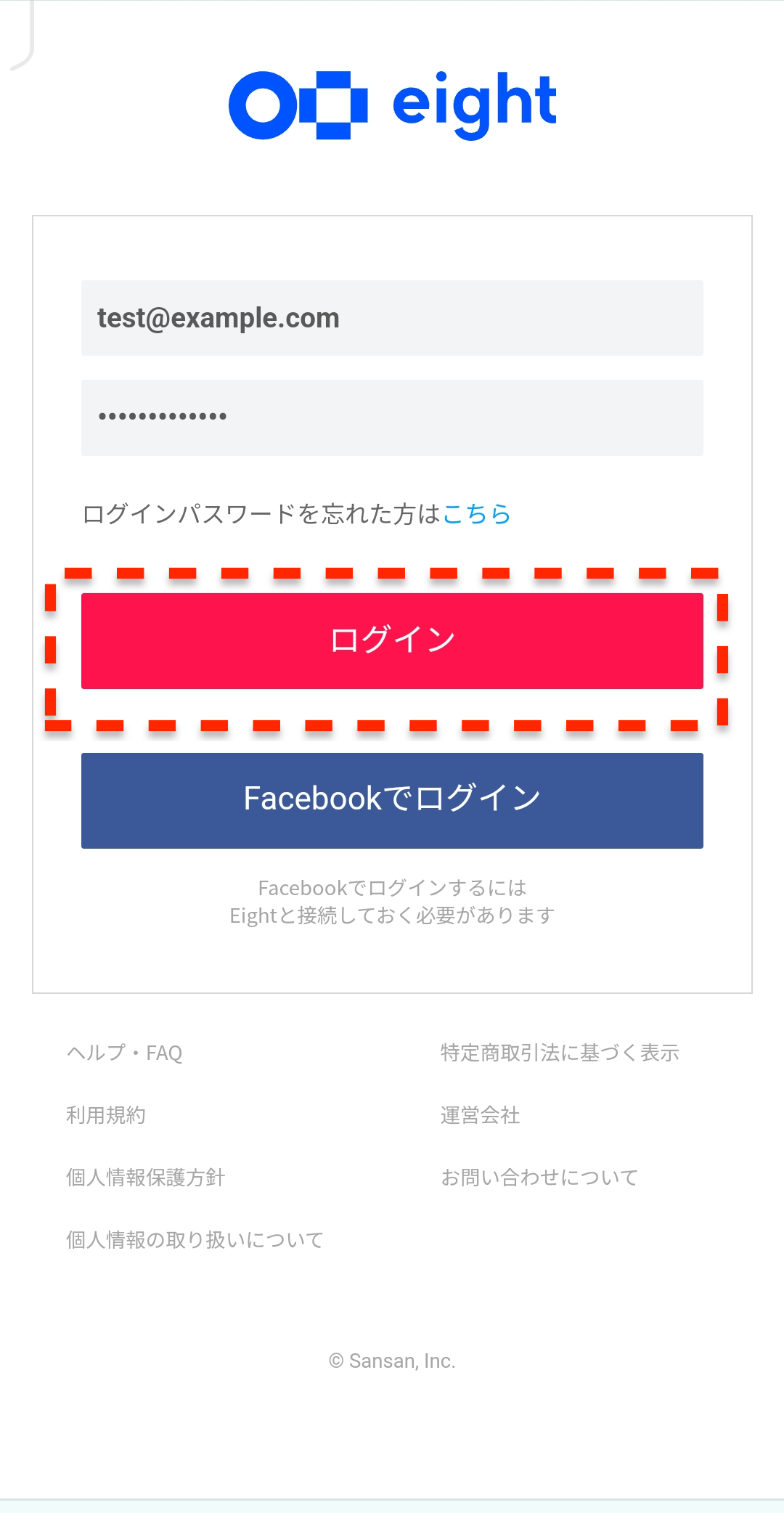The width and height of the screenshot is (784, 1513).
Task: Open 利用規約 terms link
Action: (x=106, y=1115)
